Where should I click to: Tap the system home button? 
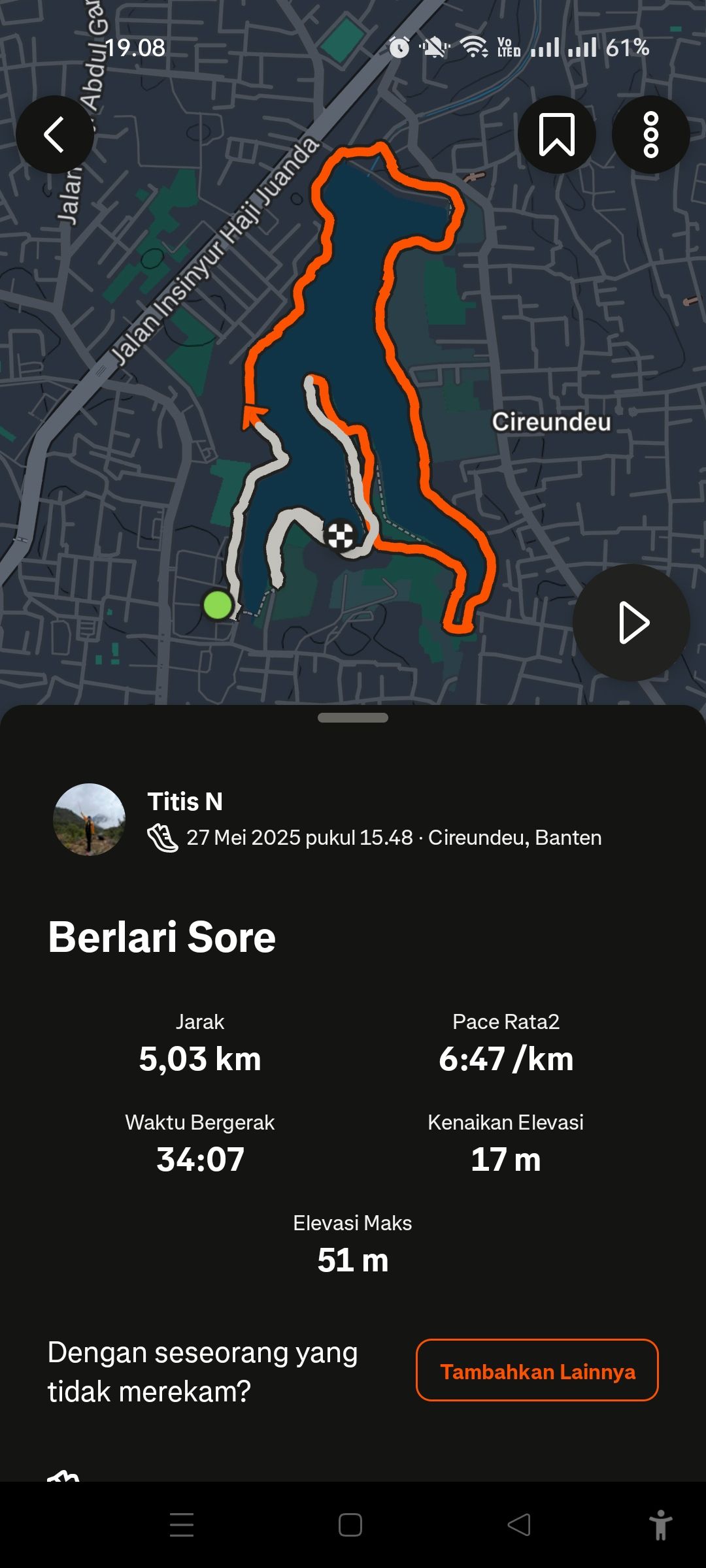[x=350, y=1525]
